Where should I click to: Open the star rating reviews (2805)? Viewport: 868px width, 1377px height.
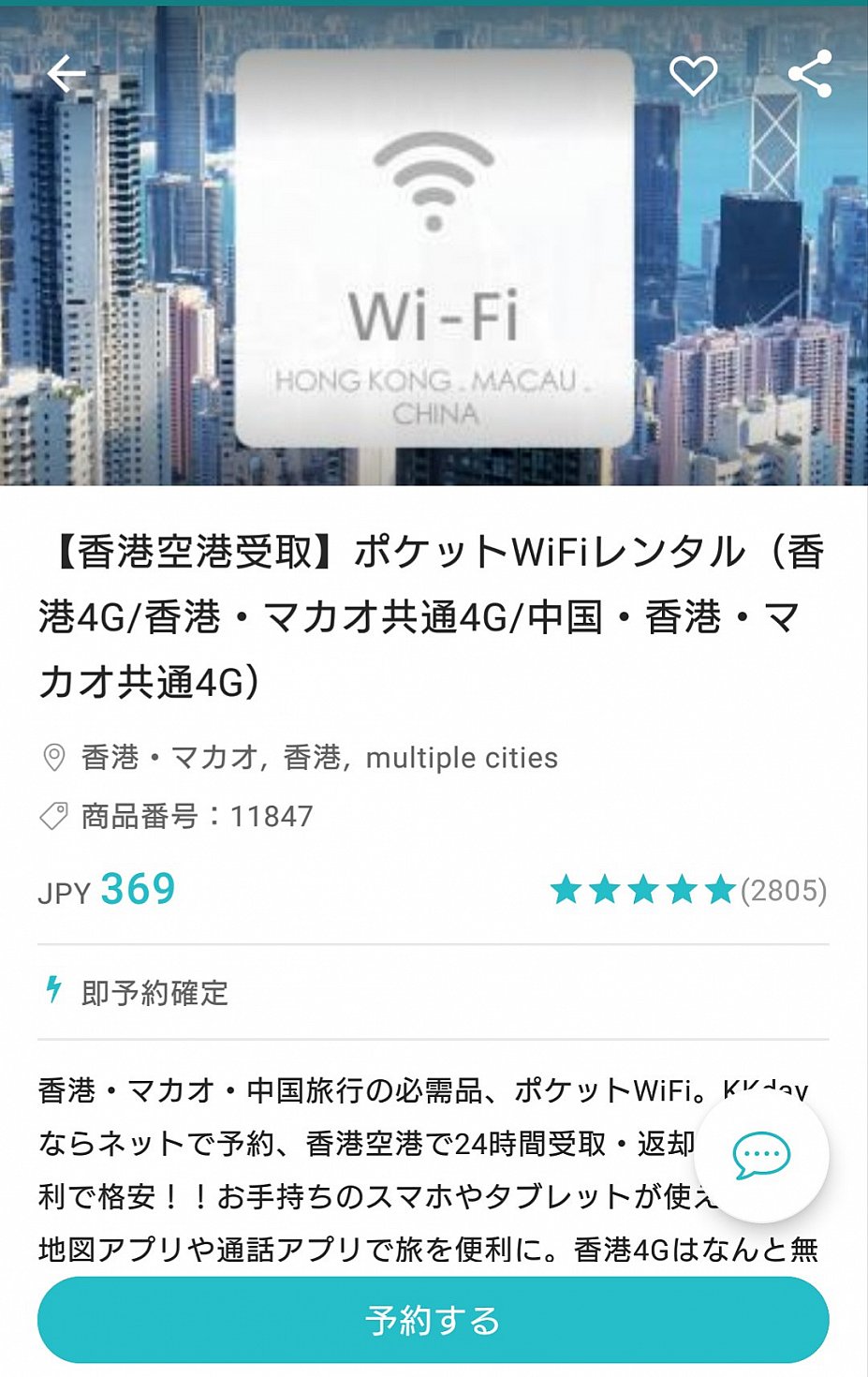coord(688,890)
